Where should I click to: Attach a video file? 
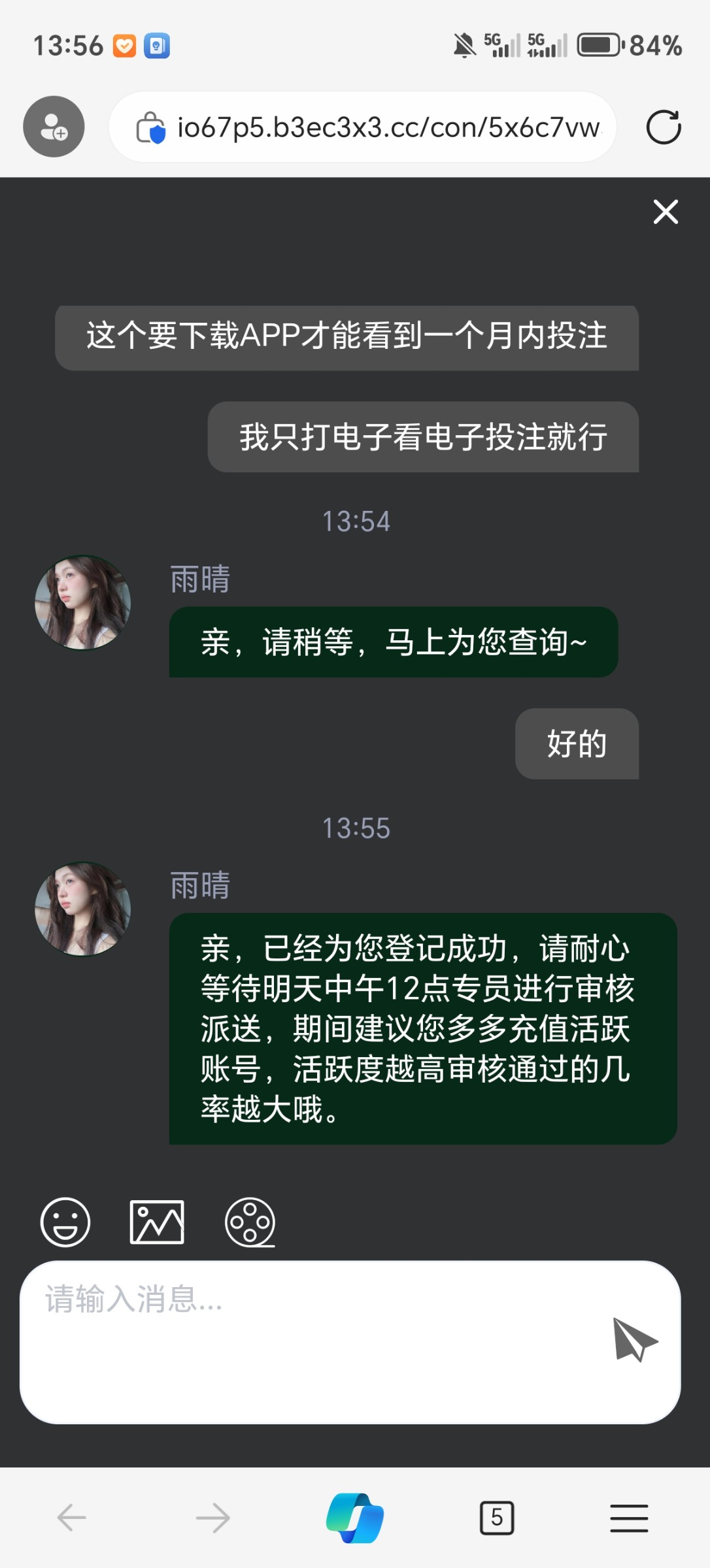[250, 1222]
